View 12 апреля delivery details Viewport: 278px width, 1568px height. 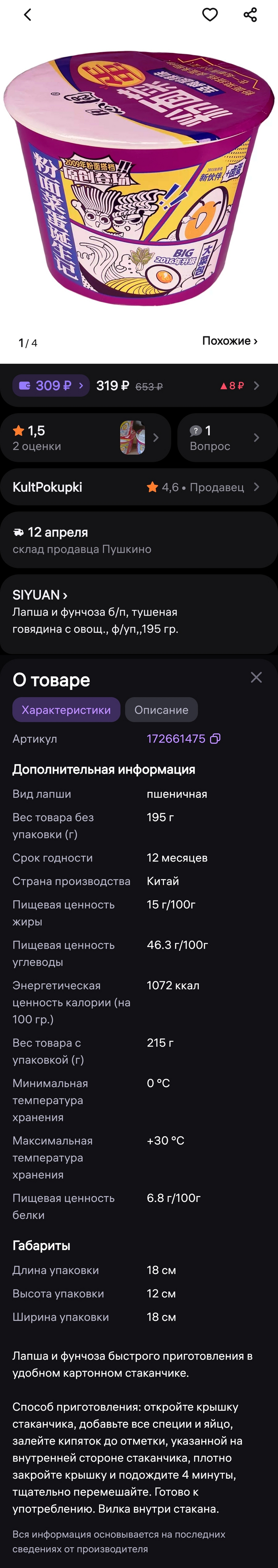click(x=139, y=540)
